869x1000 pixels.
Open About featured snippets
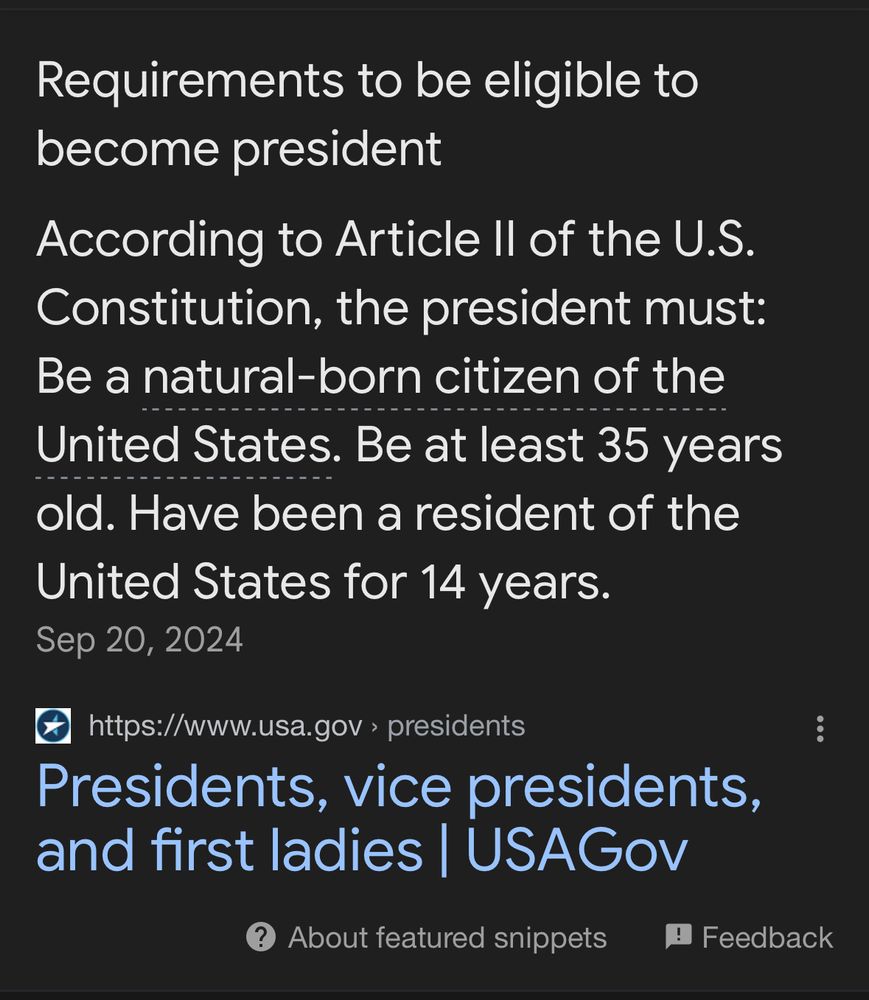point(426,938)
